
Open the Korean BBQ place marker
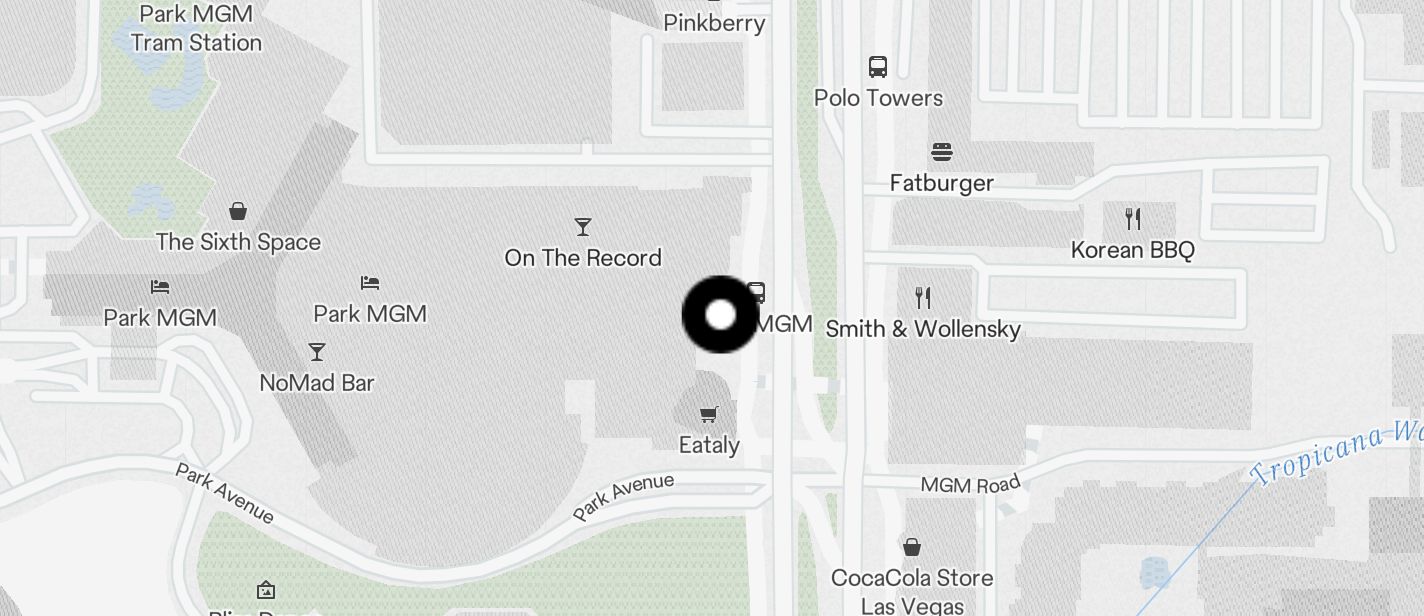1132,219
